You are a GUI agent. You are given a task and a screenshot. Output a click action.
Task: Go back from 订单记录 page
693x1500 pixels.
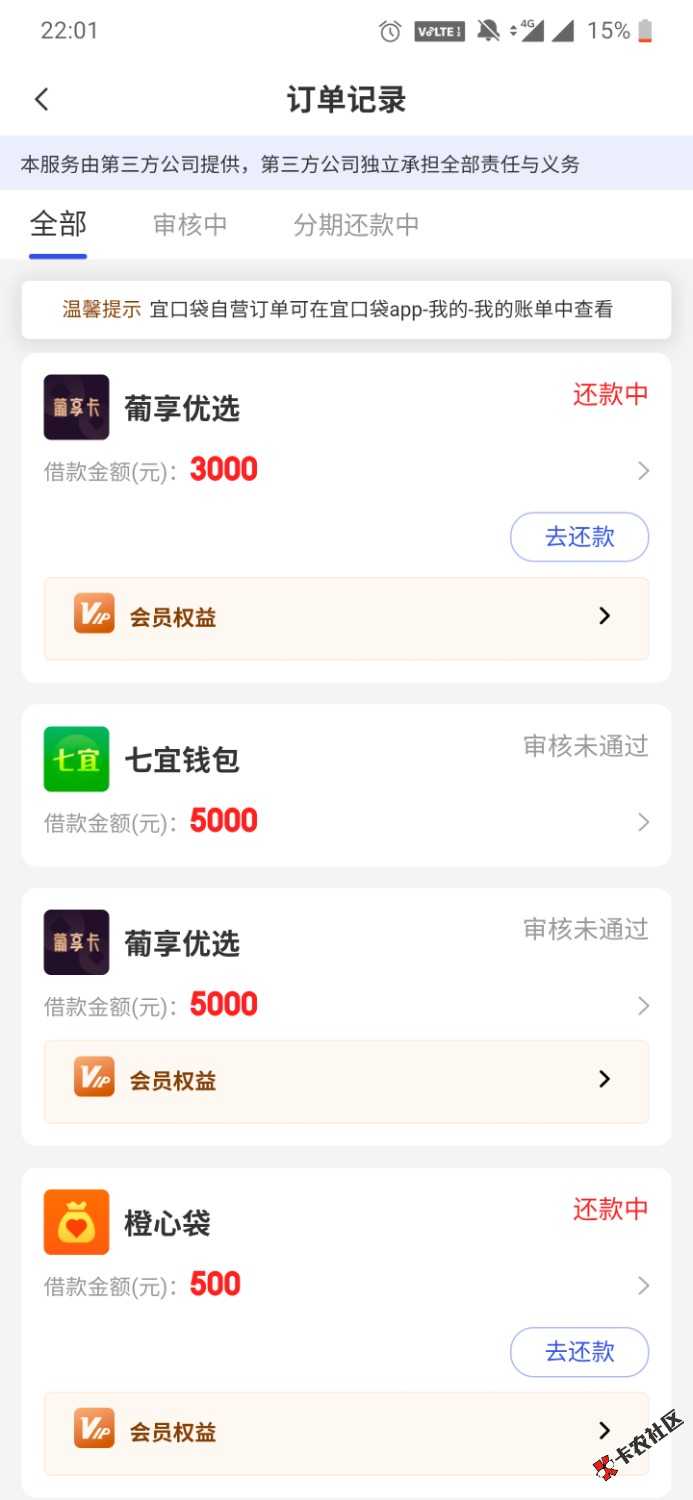coord(41,99)
